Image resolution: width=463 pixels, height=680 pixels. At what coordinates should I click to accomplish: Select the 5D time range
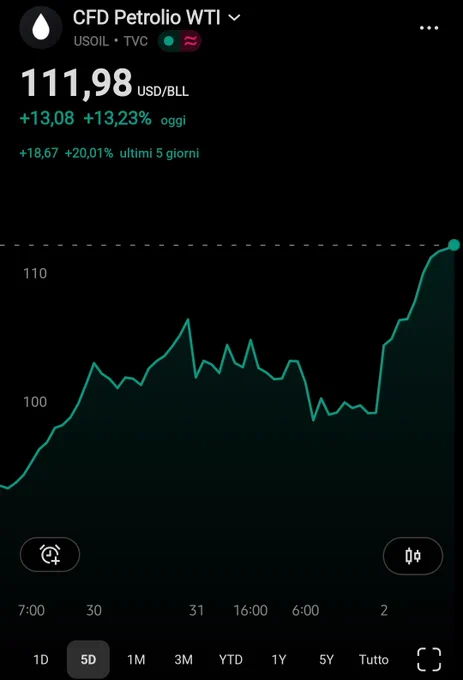click(88, 660)
